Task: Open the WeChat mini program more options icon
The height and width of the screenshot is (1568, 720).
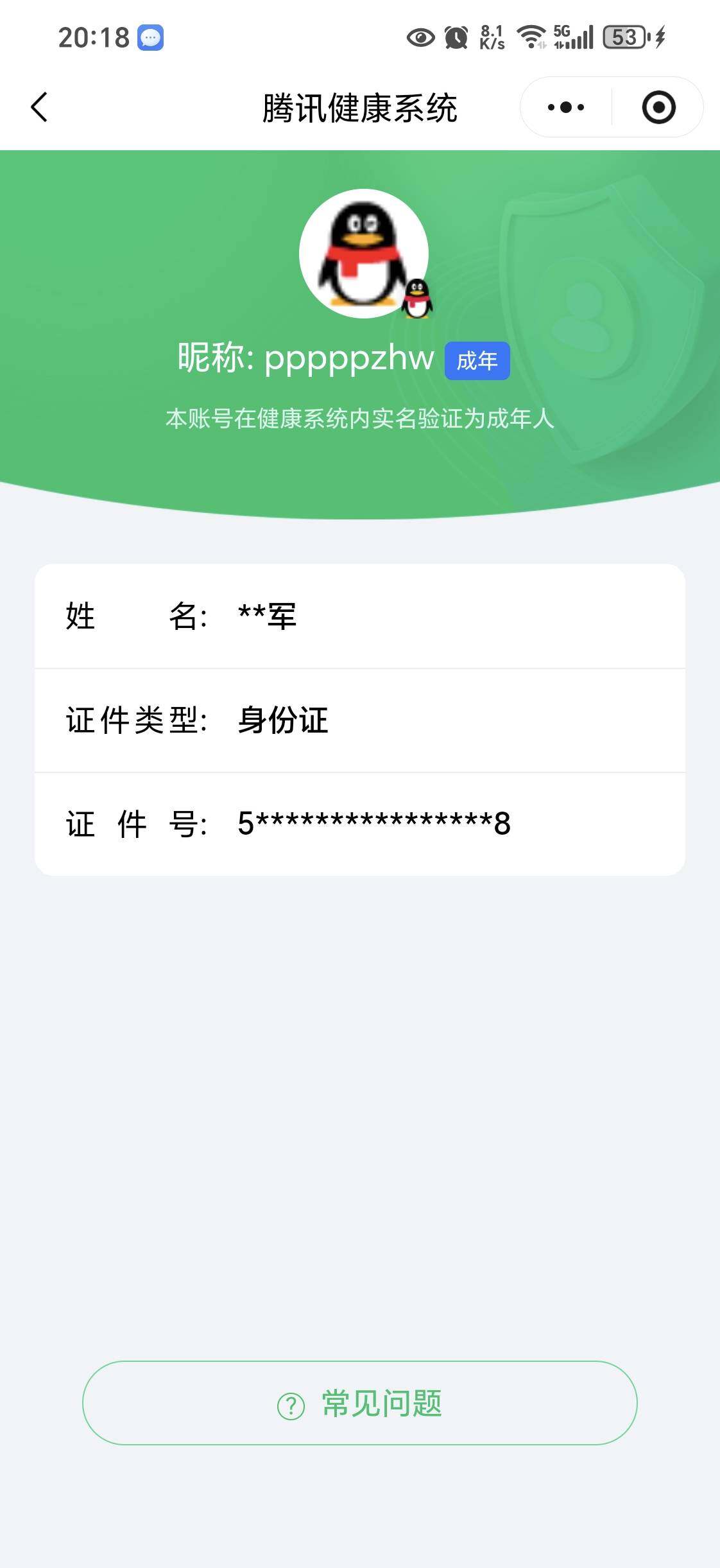Action: [563, 107]
